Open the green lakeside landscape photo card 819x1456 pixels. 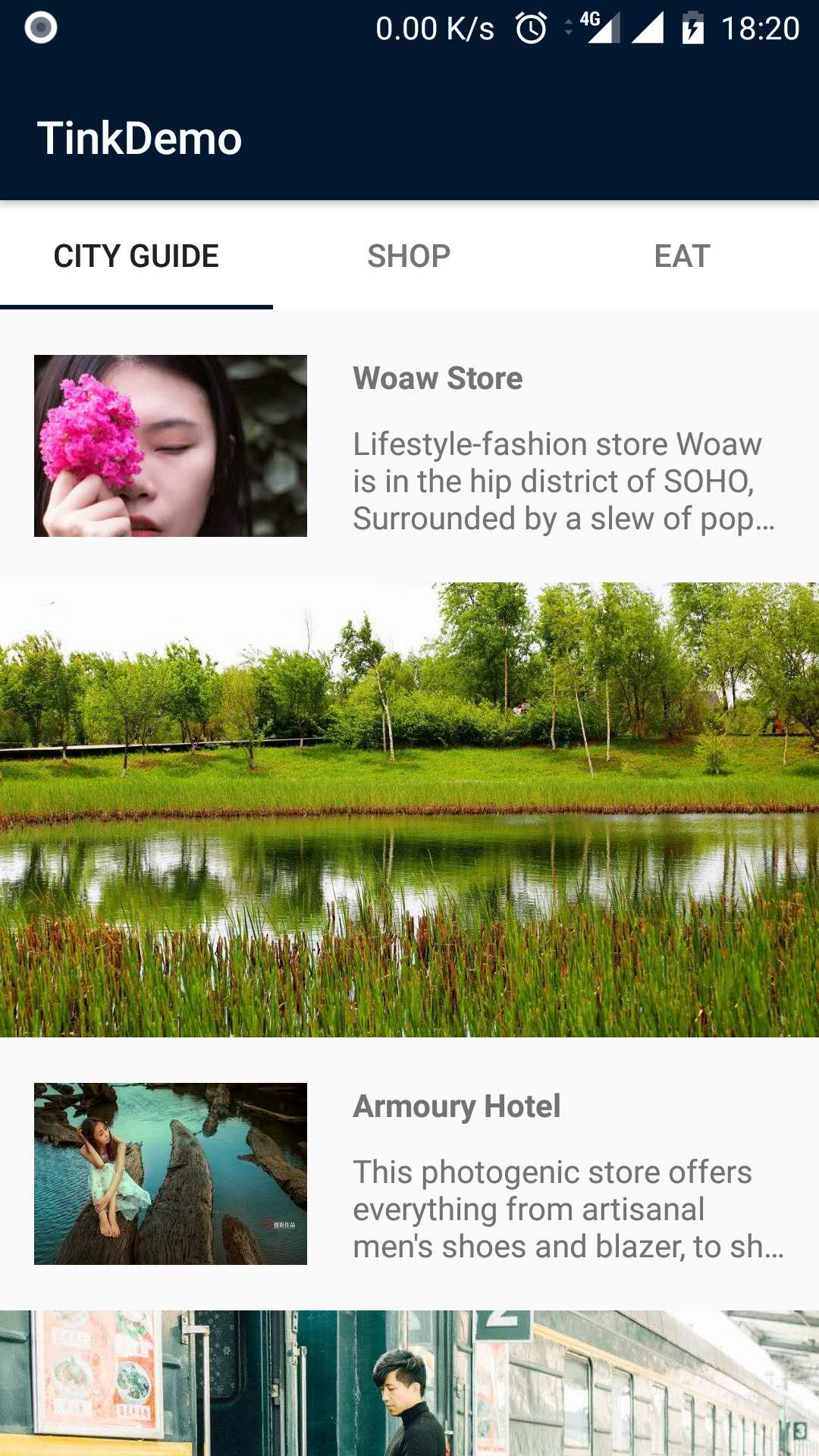[409, 810]
